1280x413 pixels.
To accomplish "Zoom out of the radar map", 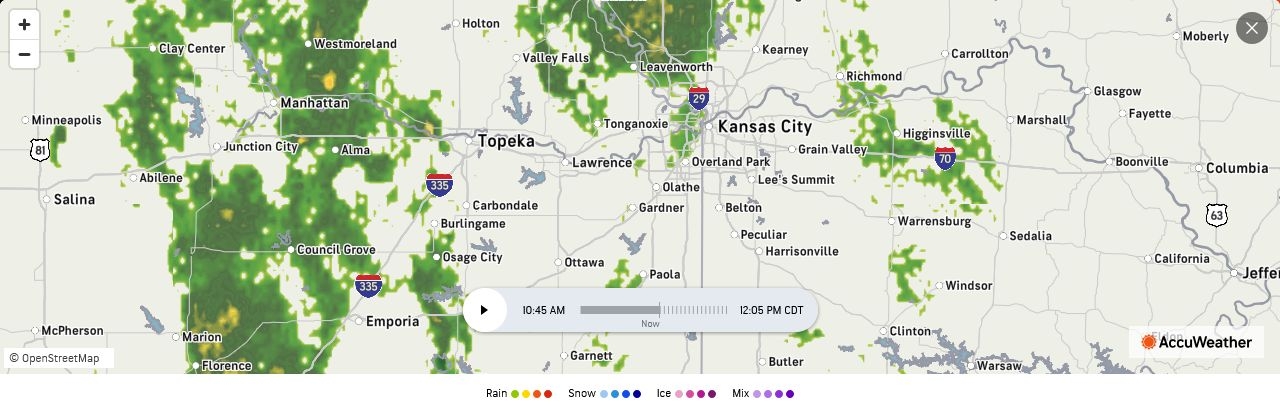I will point(24,54).
